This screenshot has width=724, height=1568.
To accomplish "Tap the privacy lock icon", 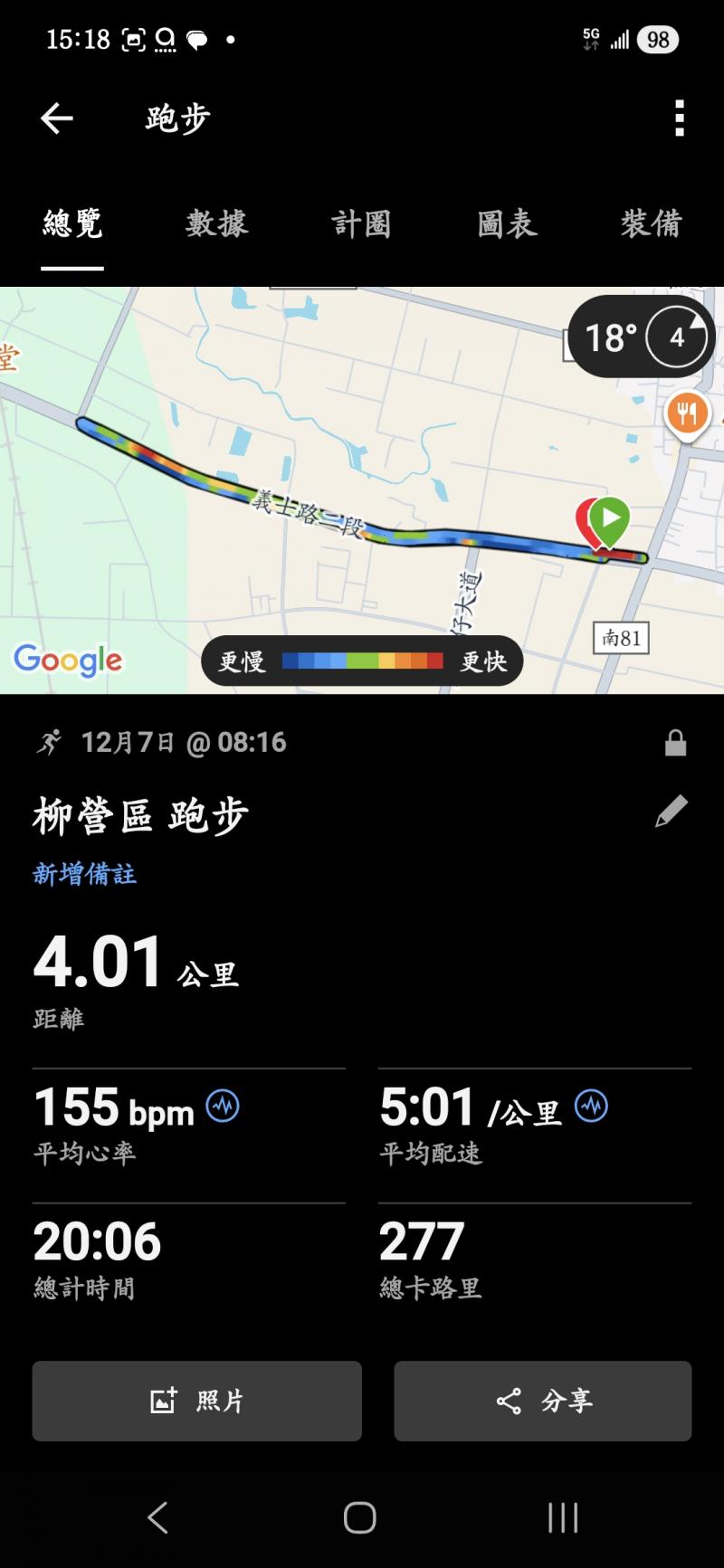I will [675, 744].
